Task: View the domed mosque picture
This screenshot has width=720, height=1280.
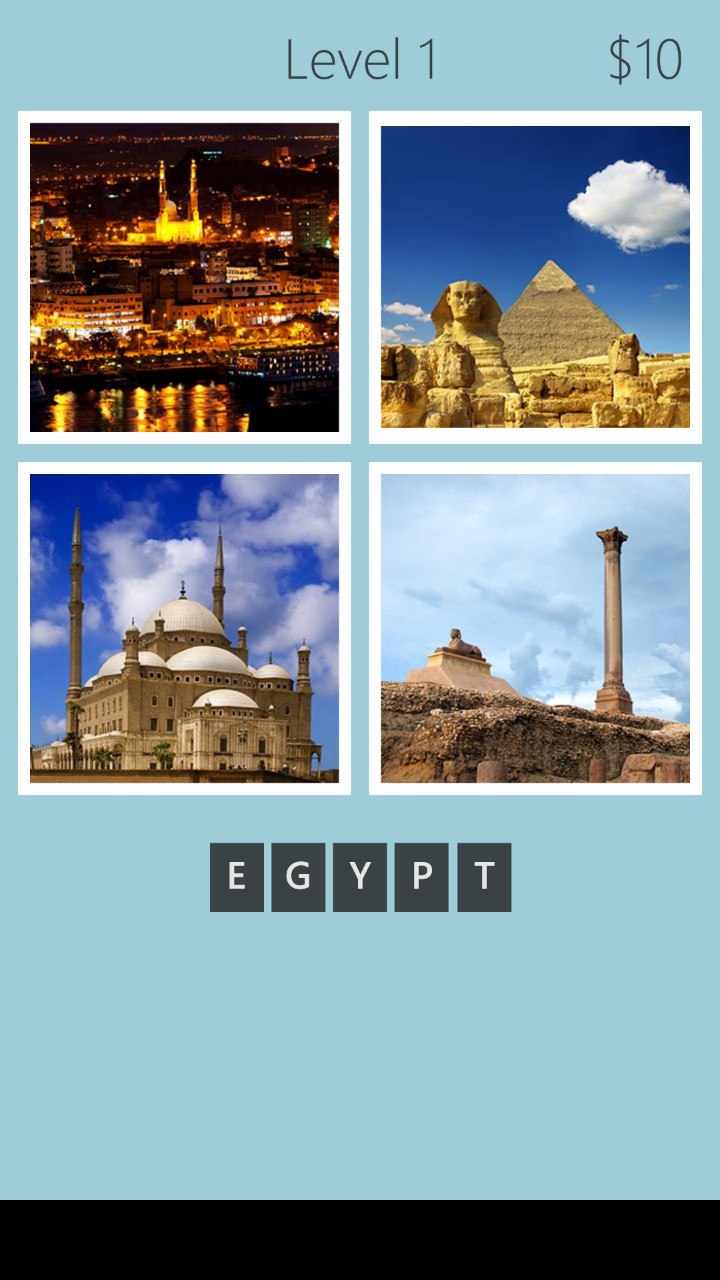Action: point(184,628)
